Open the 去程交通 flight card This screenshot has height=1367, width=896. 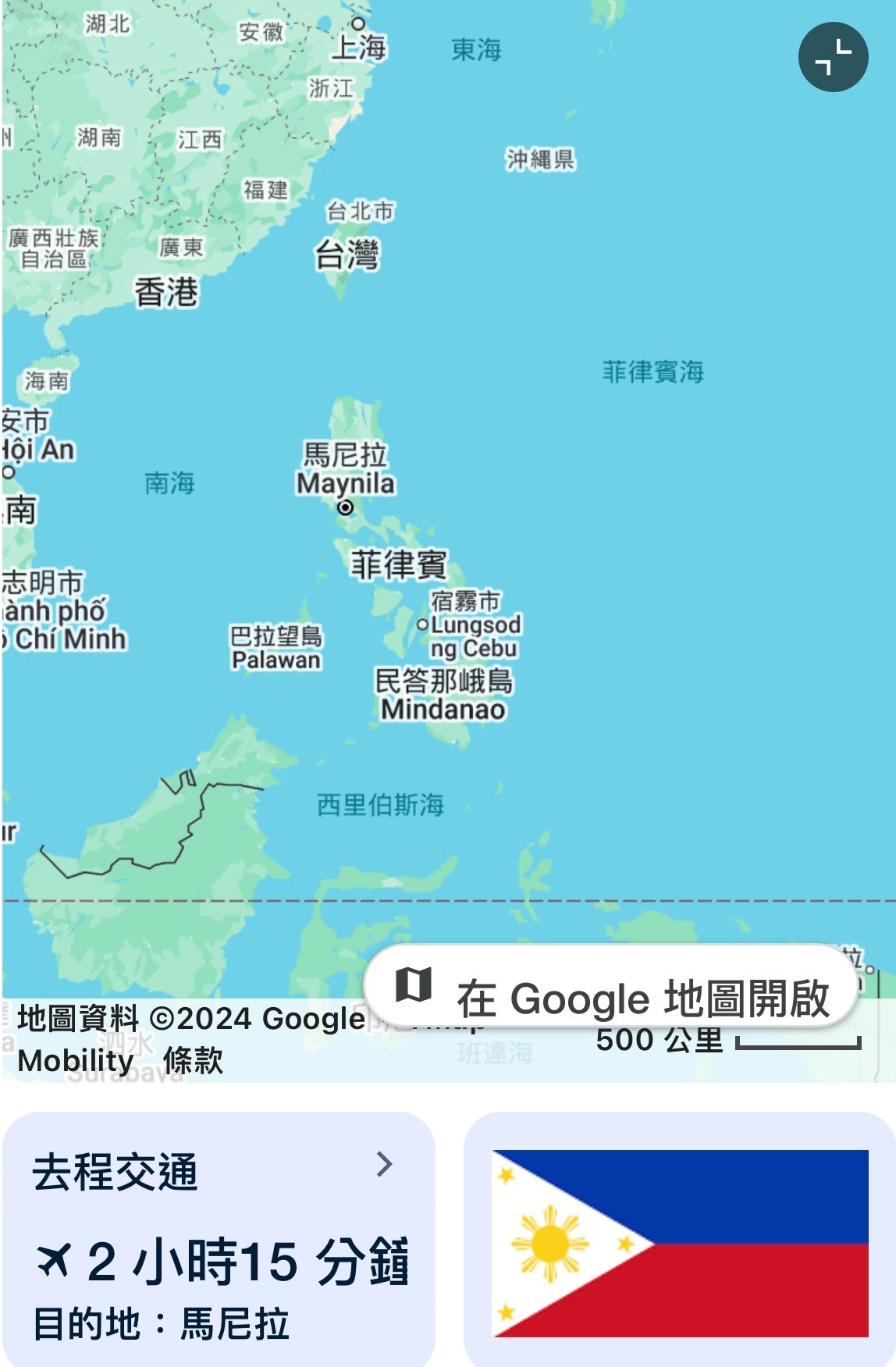[219, 1239]
